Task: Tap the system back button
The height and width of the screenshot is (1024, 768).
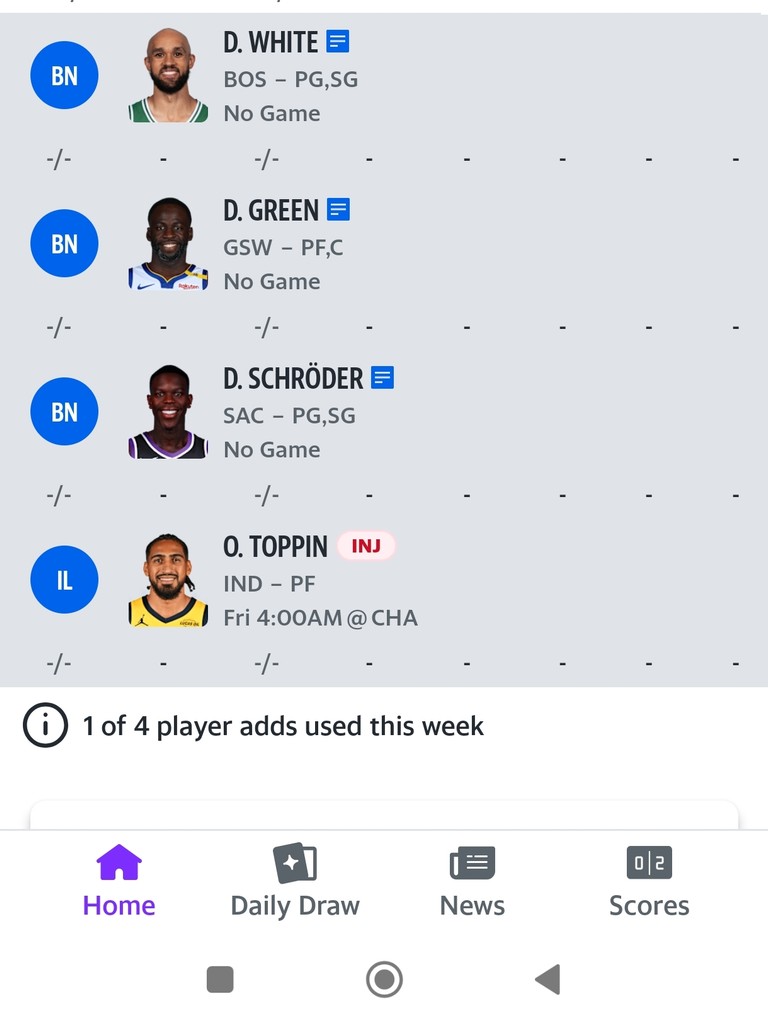Action: pos(547,979)
